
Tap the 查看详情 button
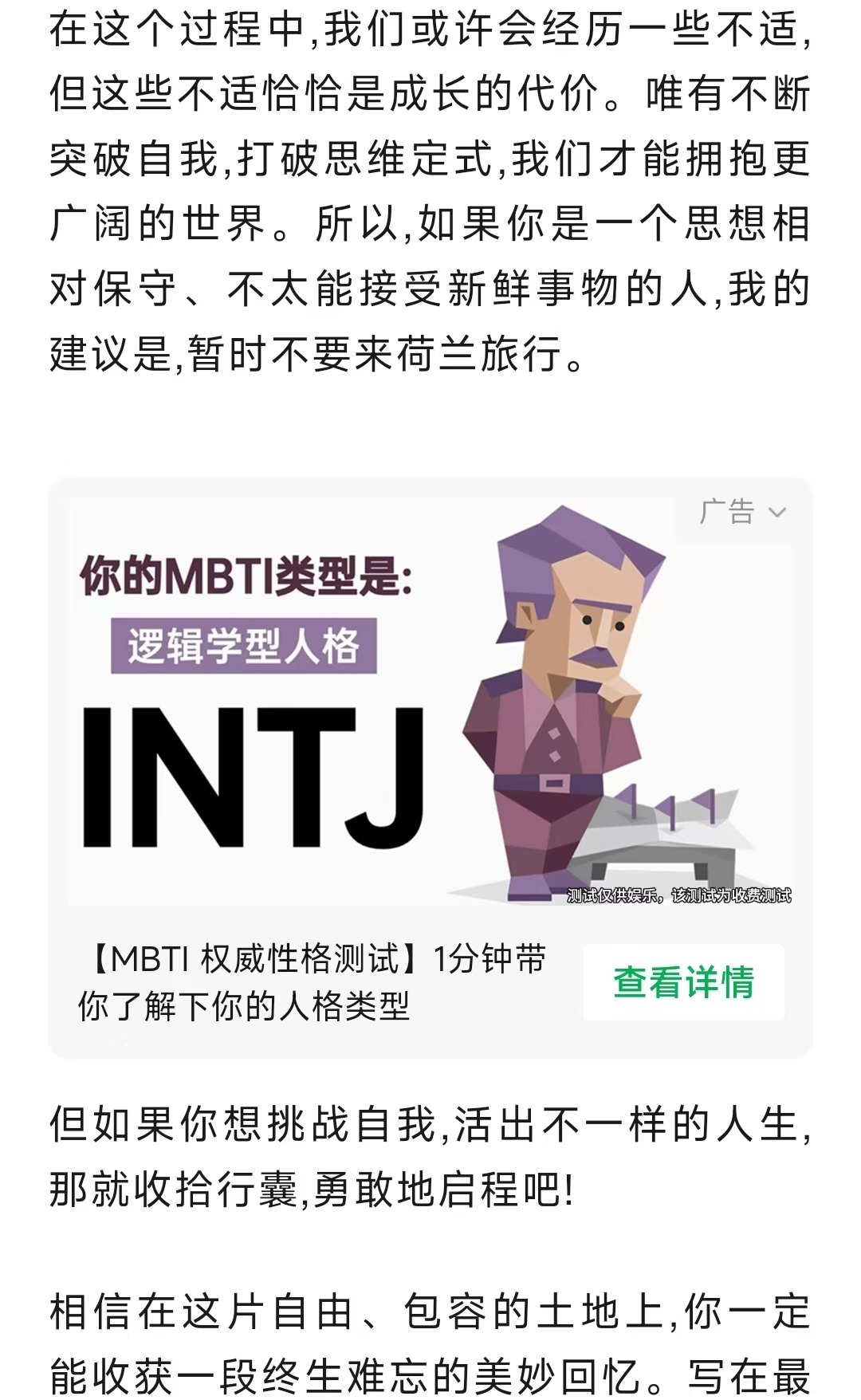click(683, 982)
